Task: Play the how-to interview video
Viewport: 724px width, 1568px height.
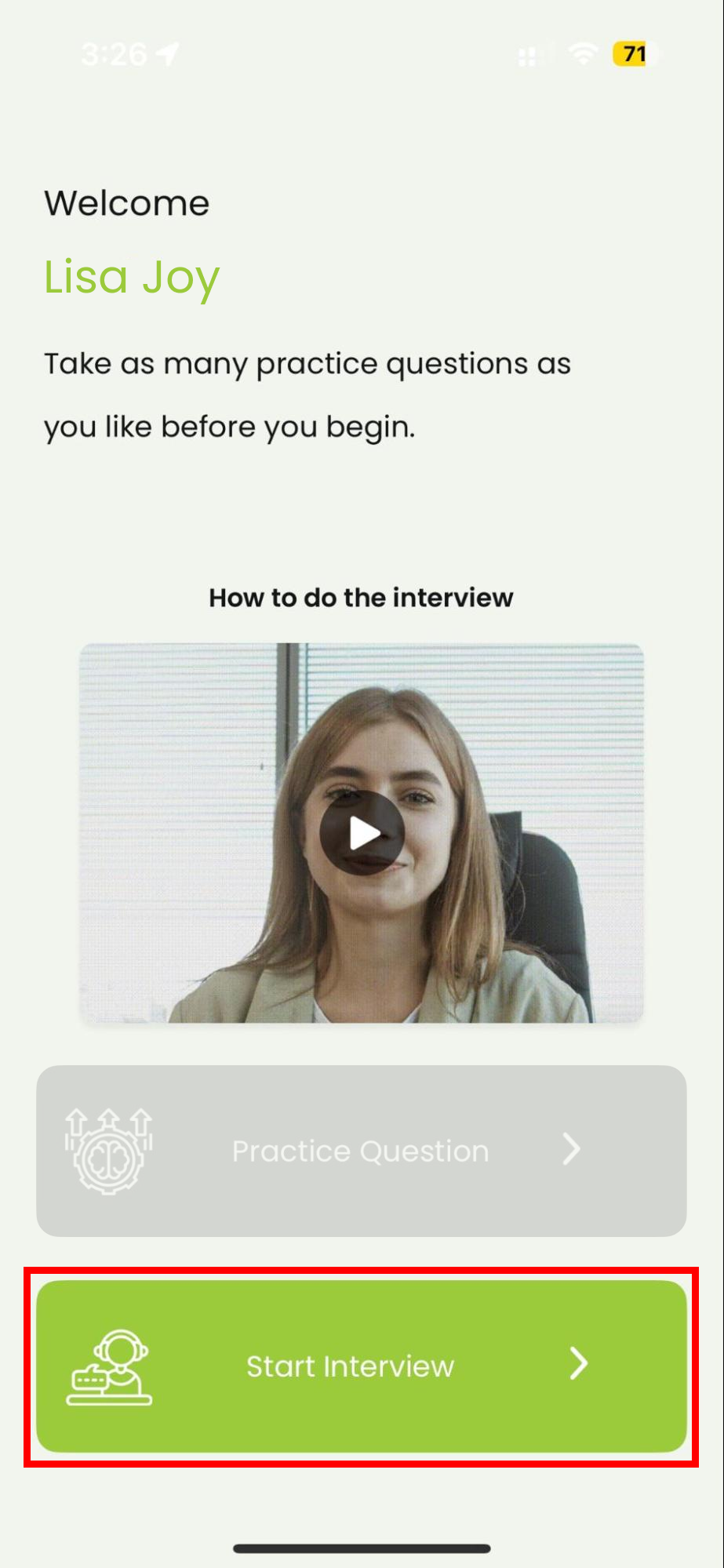Action: click(x=362, y=833)
